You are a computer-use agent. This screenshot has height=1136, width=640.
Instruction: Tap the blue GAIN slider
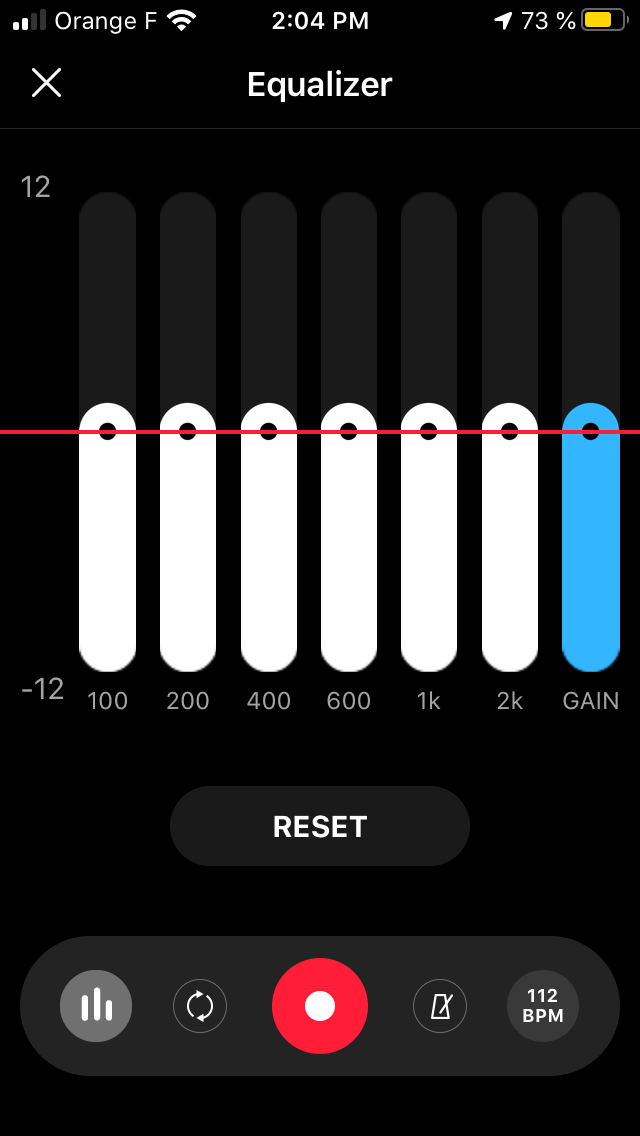(590, 431)
